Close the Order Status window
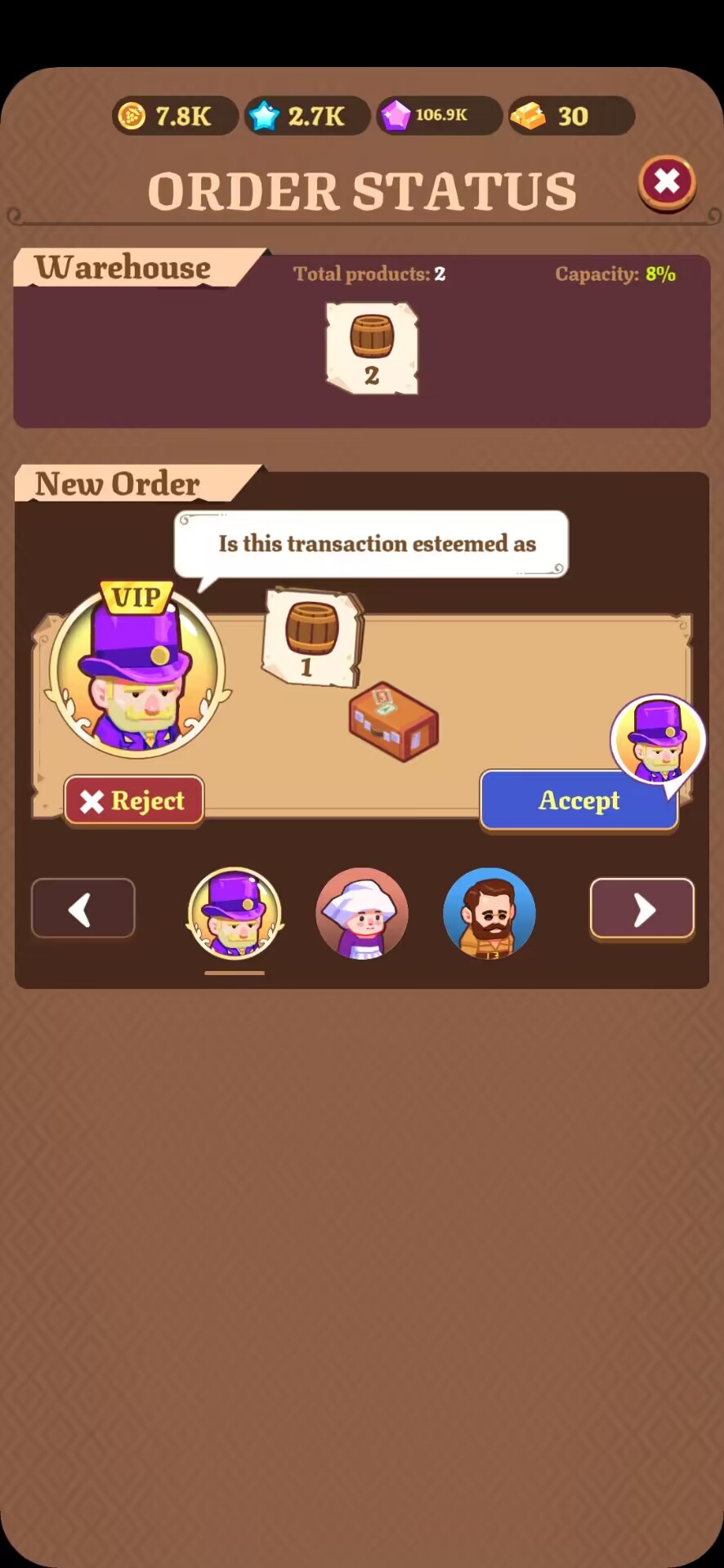 coord(667,182)
